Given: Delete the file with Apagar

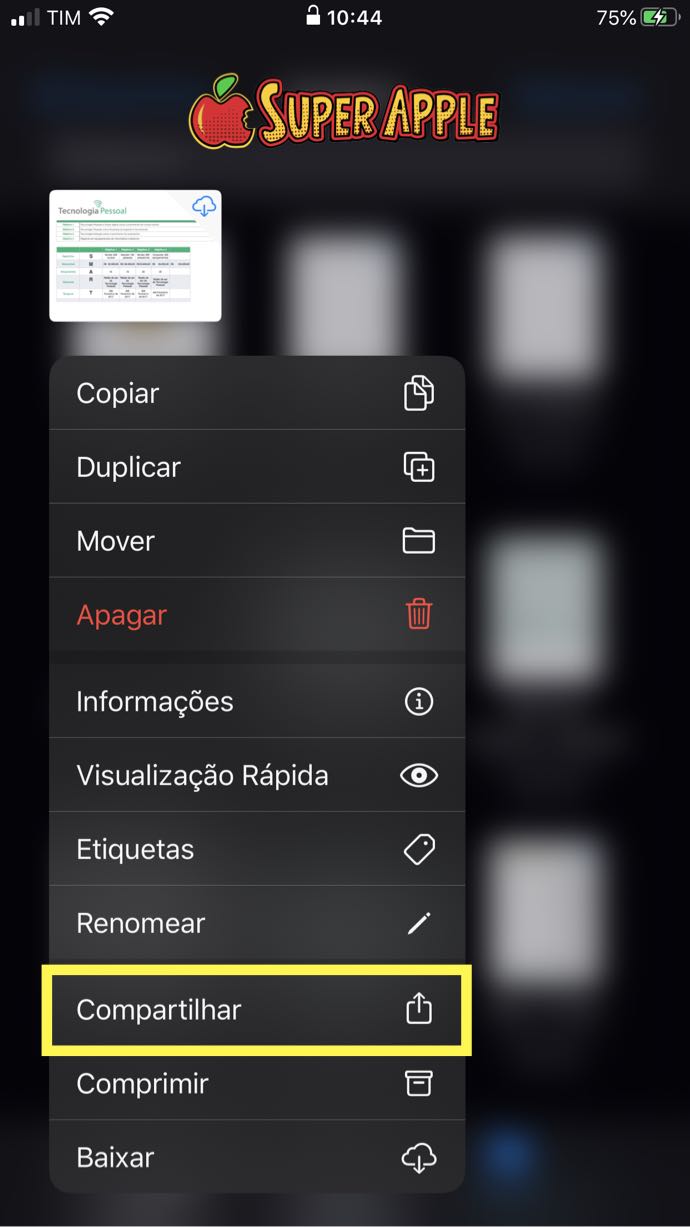Looking at the screenshot, I should [256, 615].
